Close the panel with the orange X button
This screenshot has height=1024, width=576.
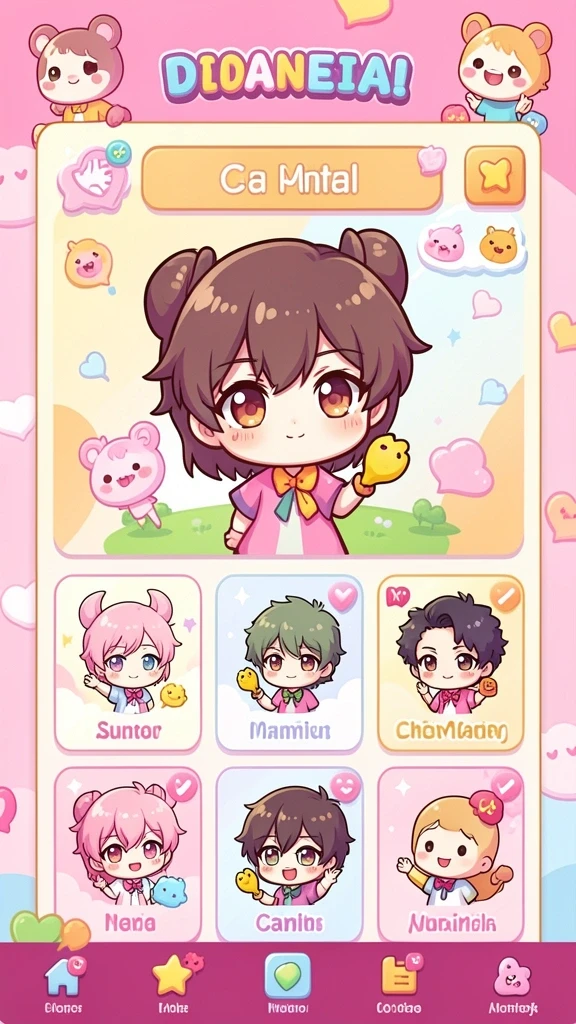click(494, 176)
